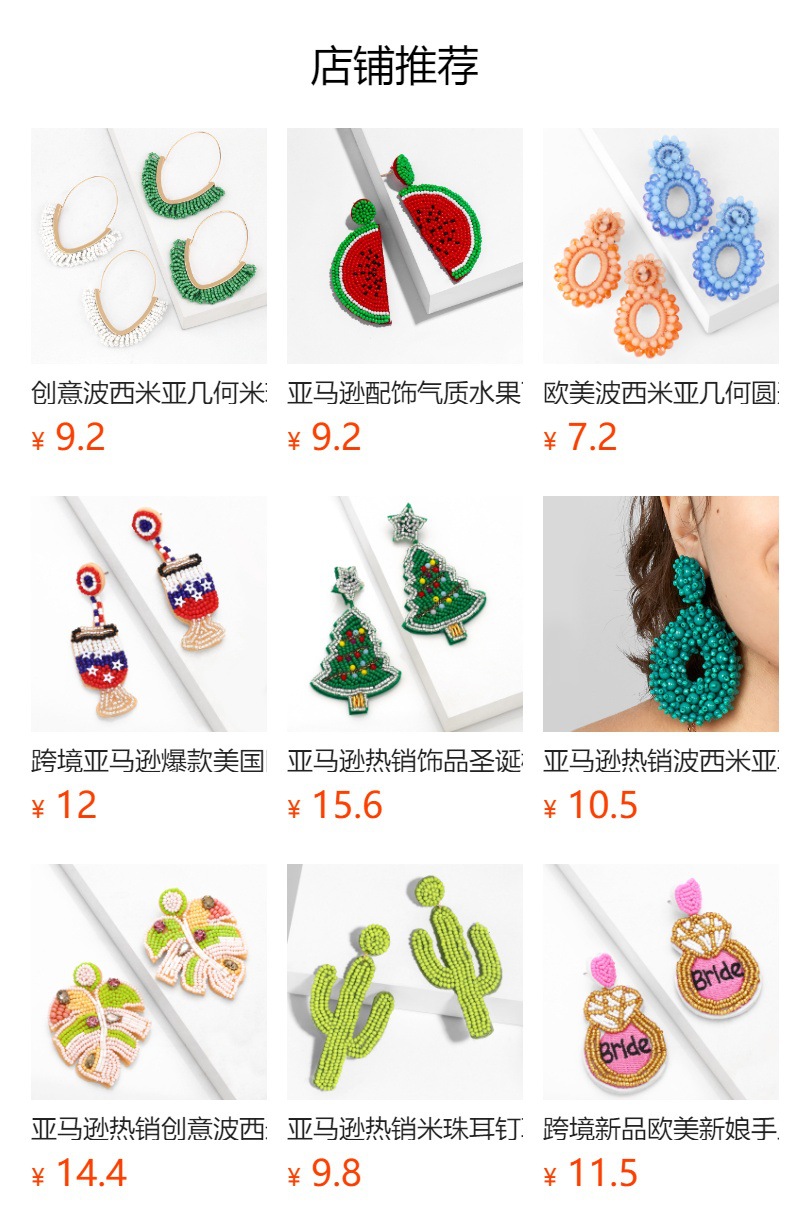
Task: Open the orange and blue round earrings
Action: pos(660,246)
